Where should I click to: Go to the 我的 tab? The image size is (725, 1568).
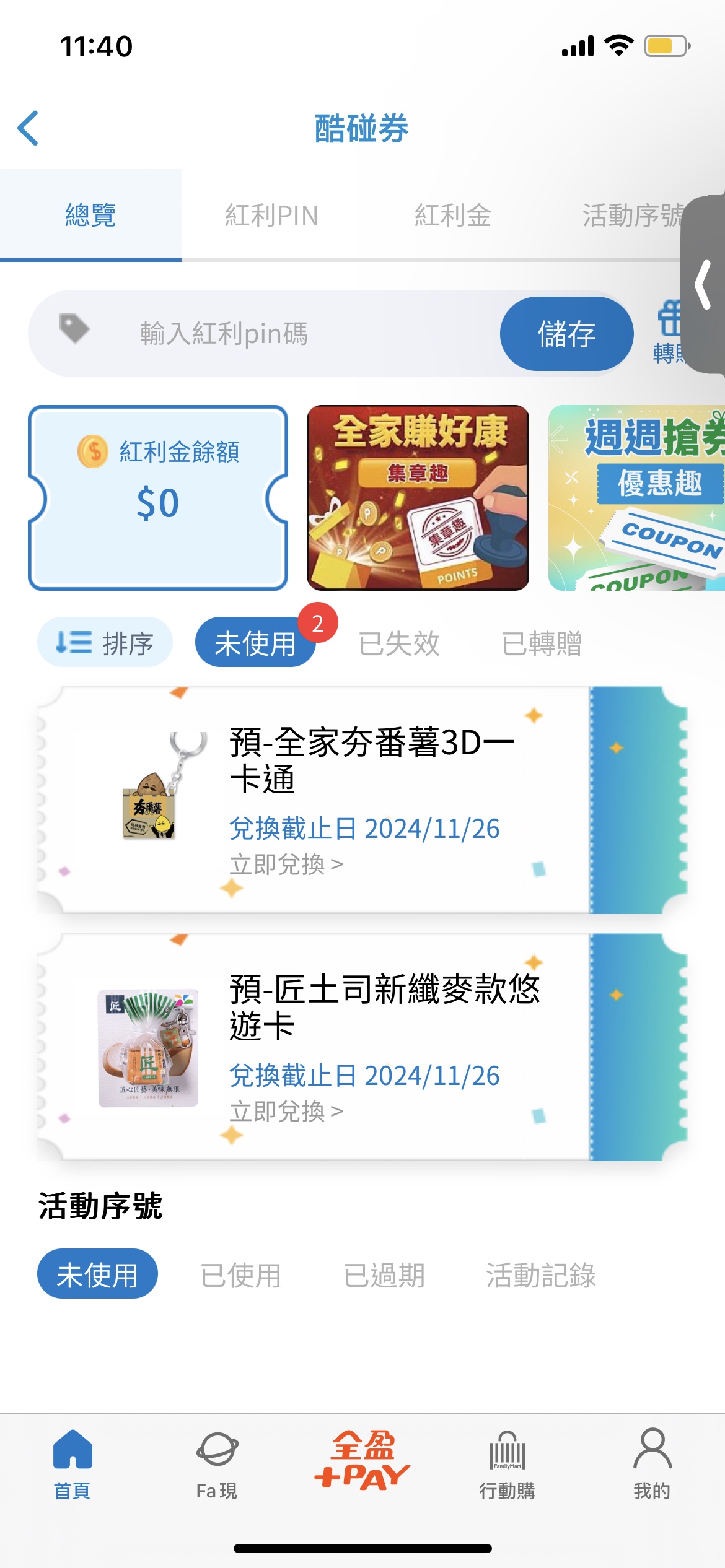tap(652, 1464)
